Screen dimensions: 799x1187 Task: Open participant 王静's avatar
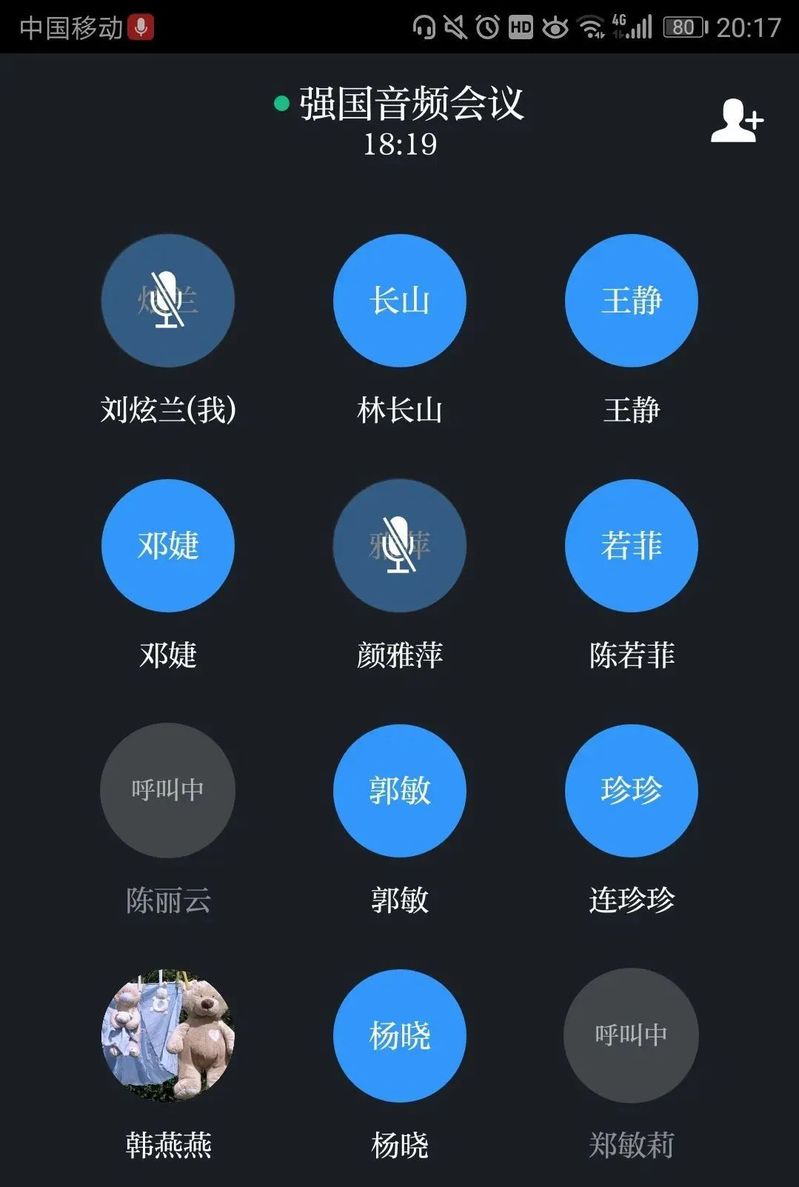[631, 300]
